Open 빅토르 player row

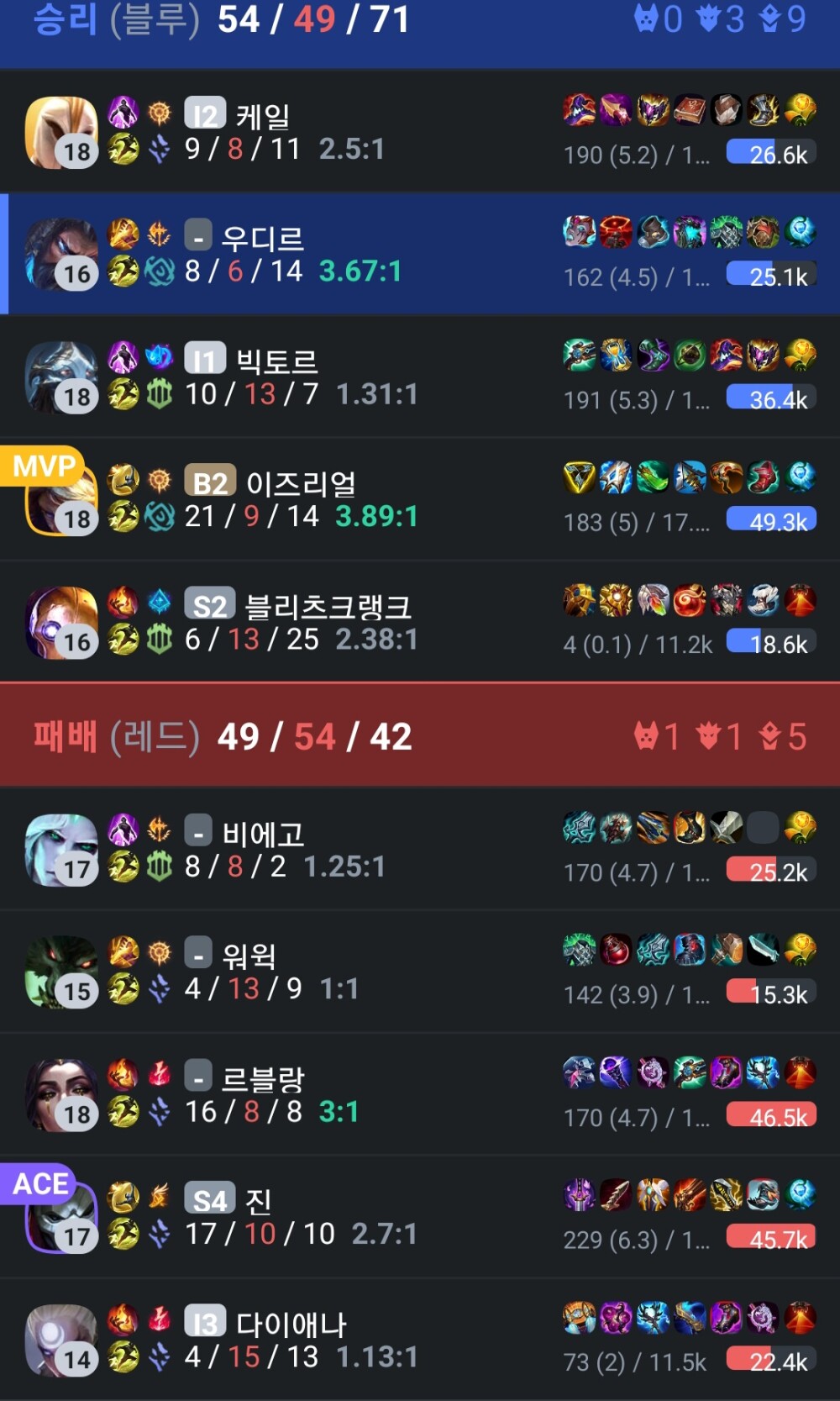pyautogui.click(x=420, y=377)
